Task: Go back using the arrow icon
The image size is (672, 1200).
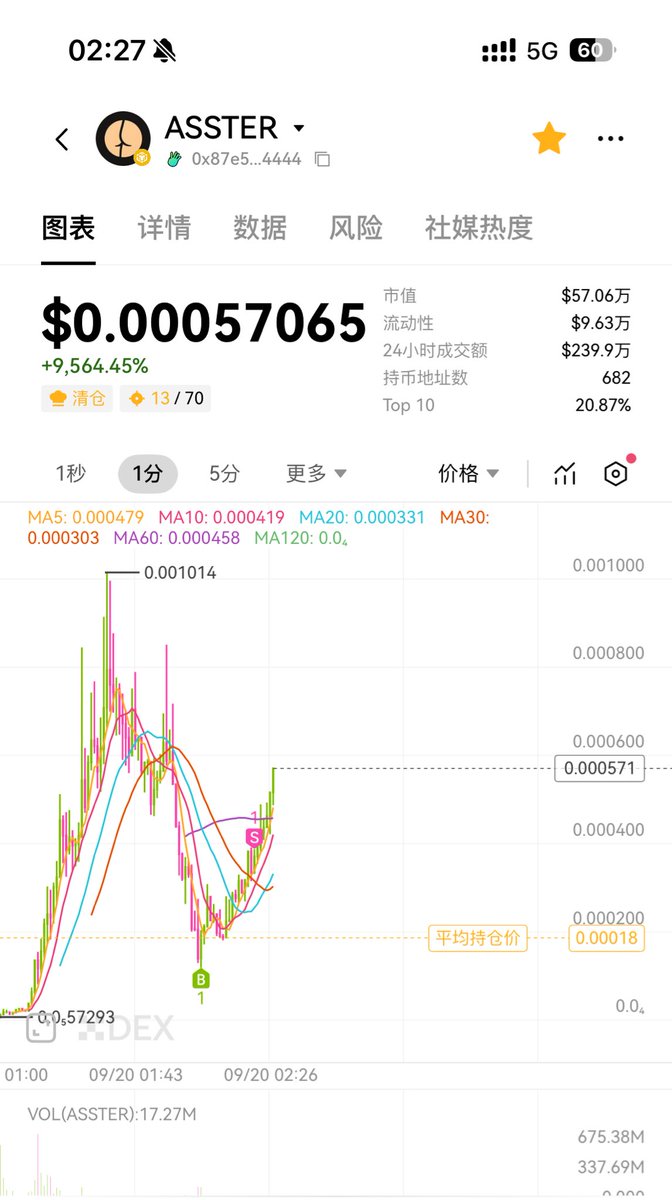Action: (62, 140)
